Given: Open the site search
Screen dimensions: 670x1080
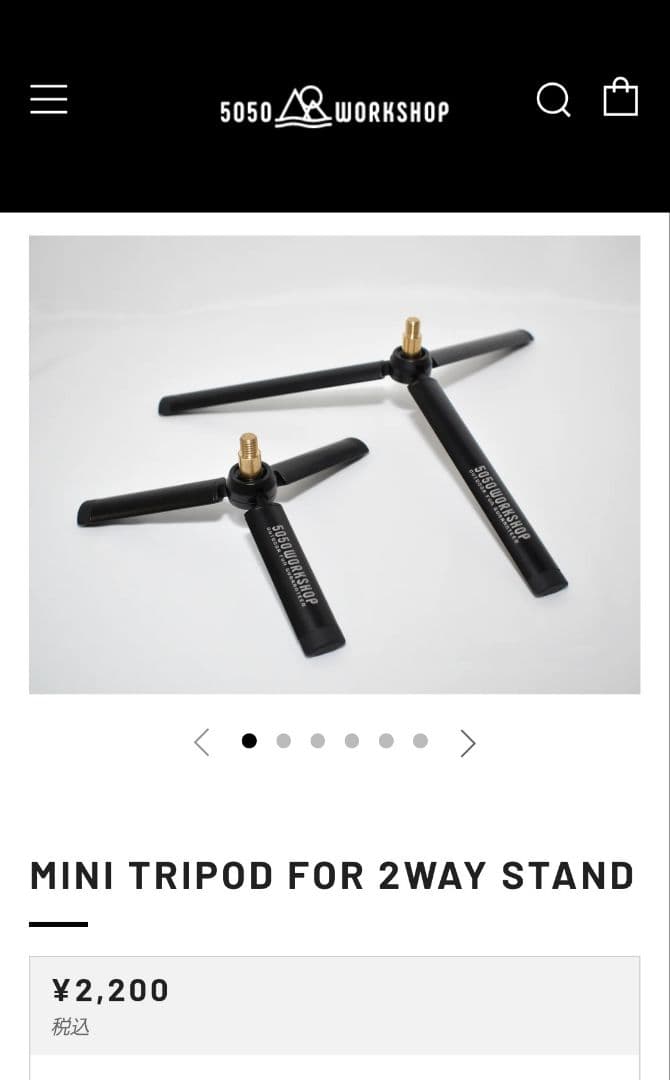Looking at the screenshot, I should 553,99.
